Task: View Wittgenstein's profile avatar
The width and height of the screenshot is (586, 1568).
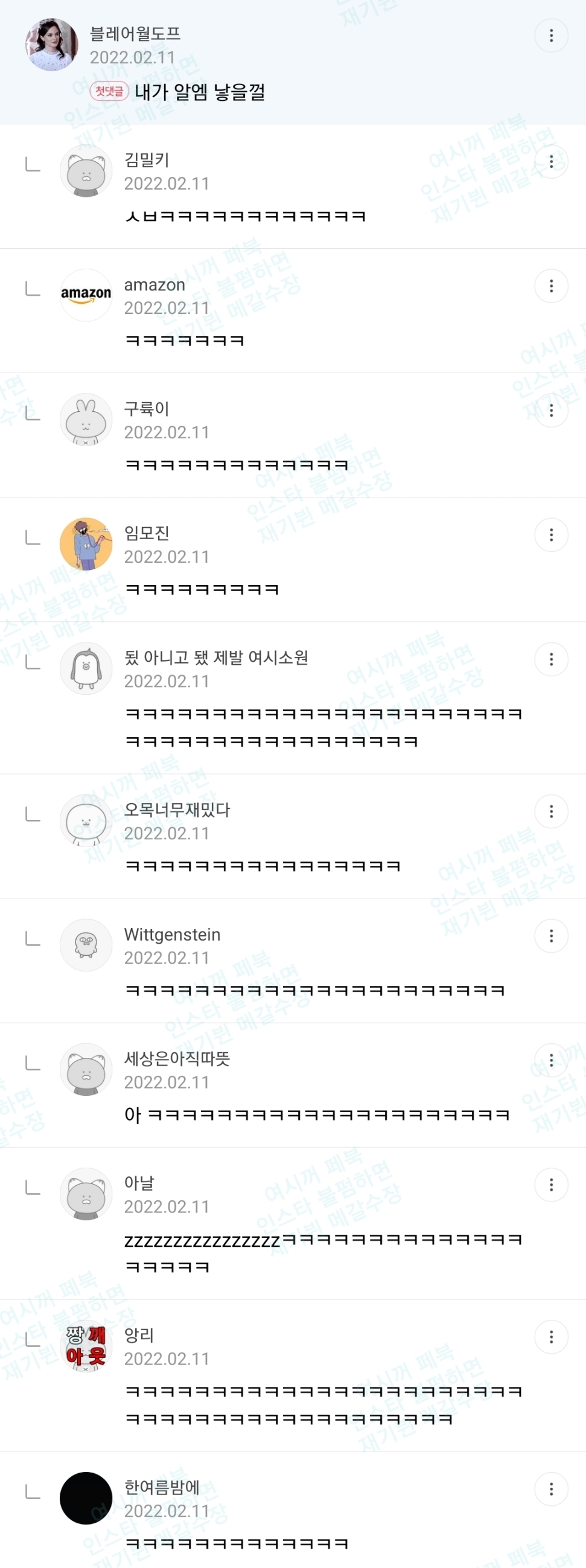Action: pos(86,945)
